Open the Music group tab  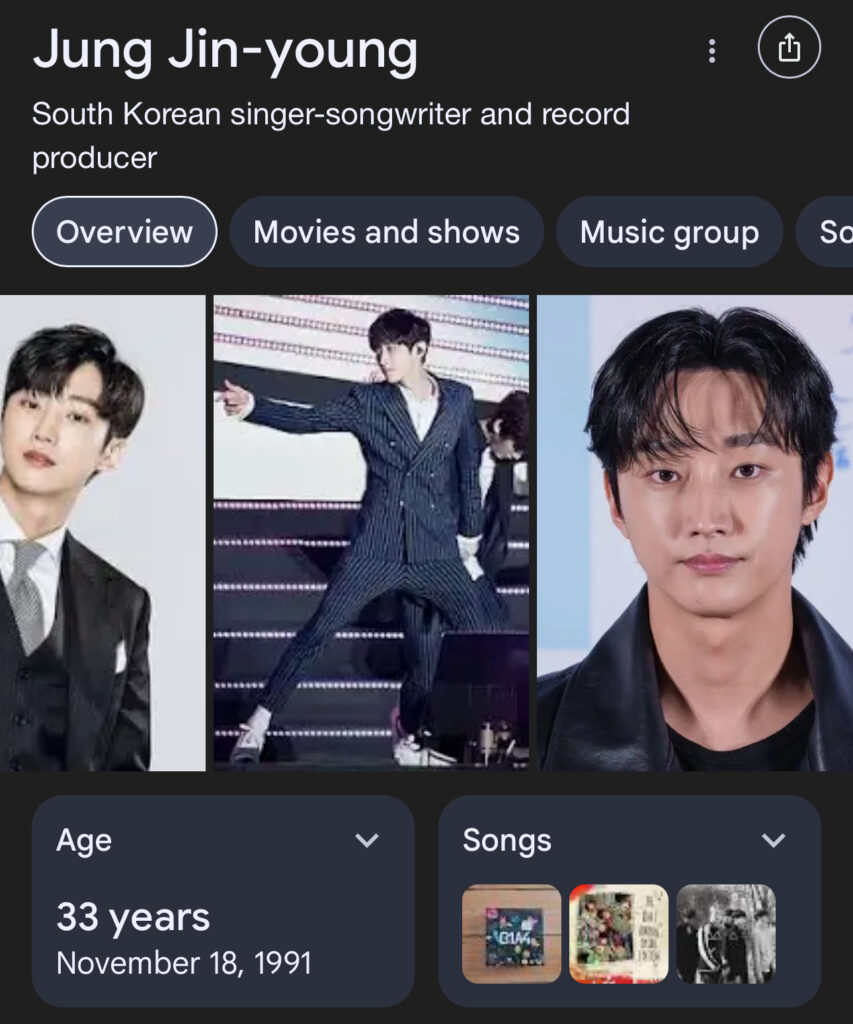tap(669, 232)
